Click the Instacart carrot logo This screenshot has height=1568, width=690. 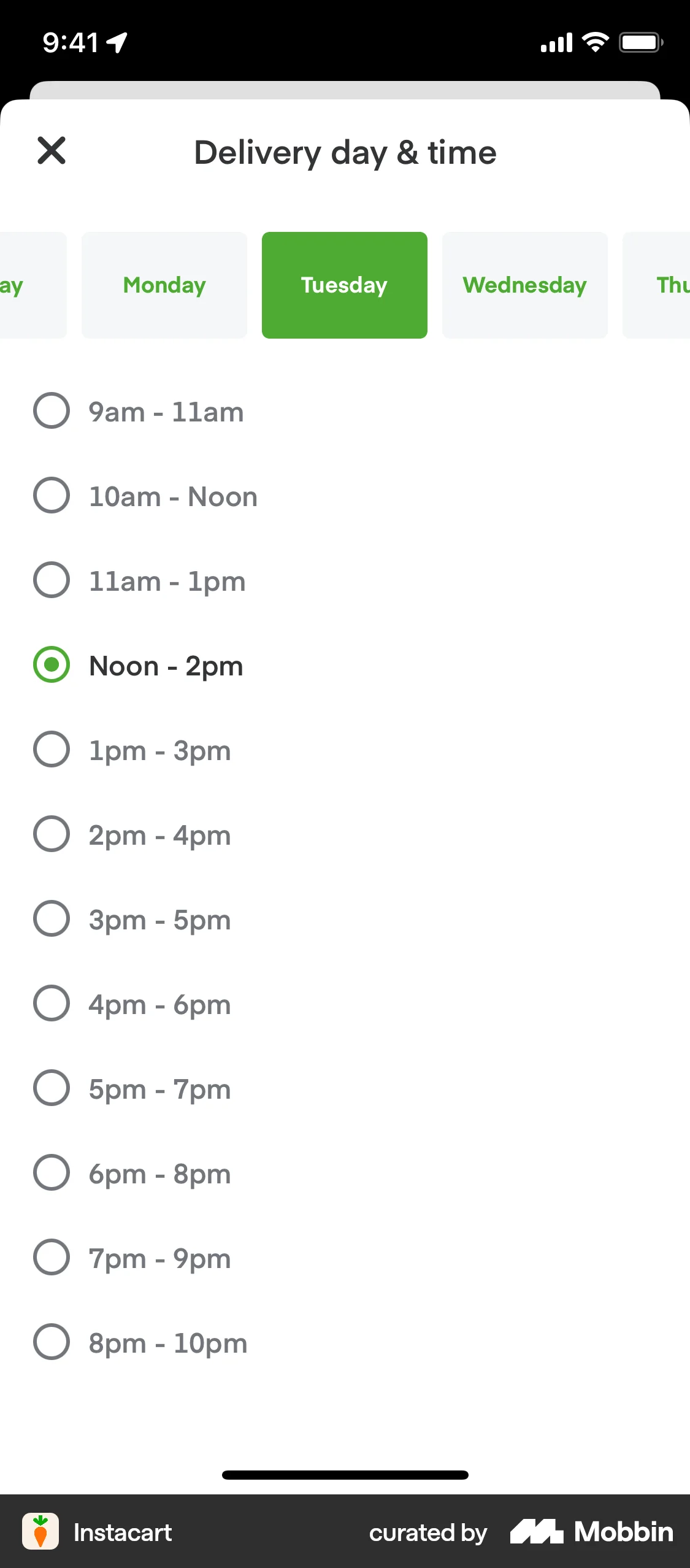click(40, 1532)
